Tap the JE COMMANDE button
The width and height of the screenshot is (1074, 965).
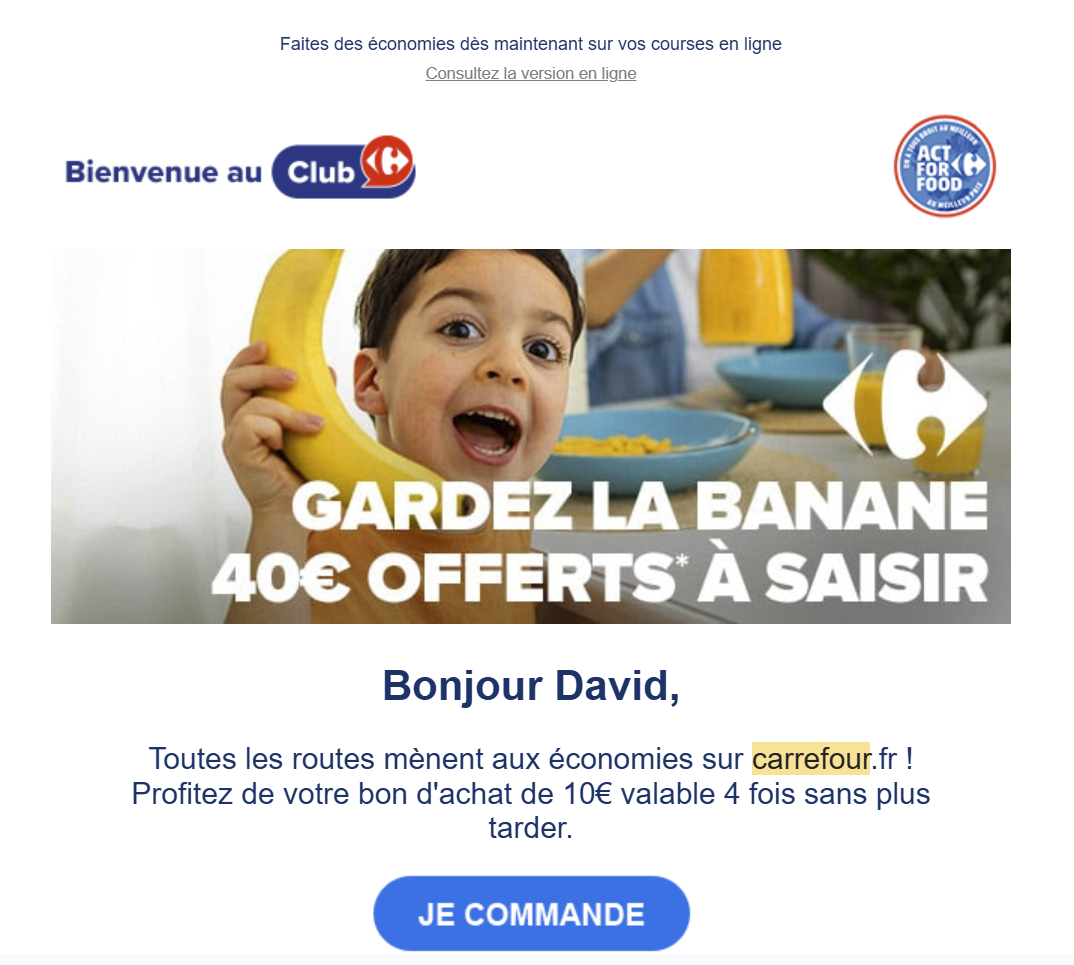pyautogui.click(x=531, y=914)
